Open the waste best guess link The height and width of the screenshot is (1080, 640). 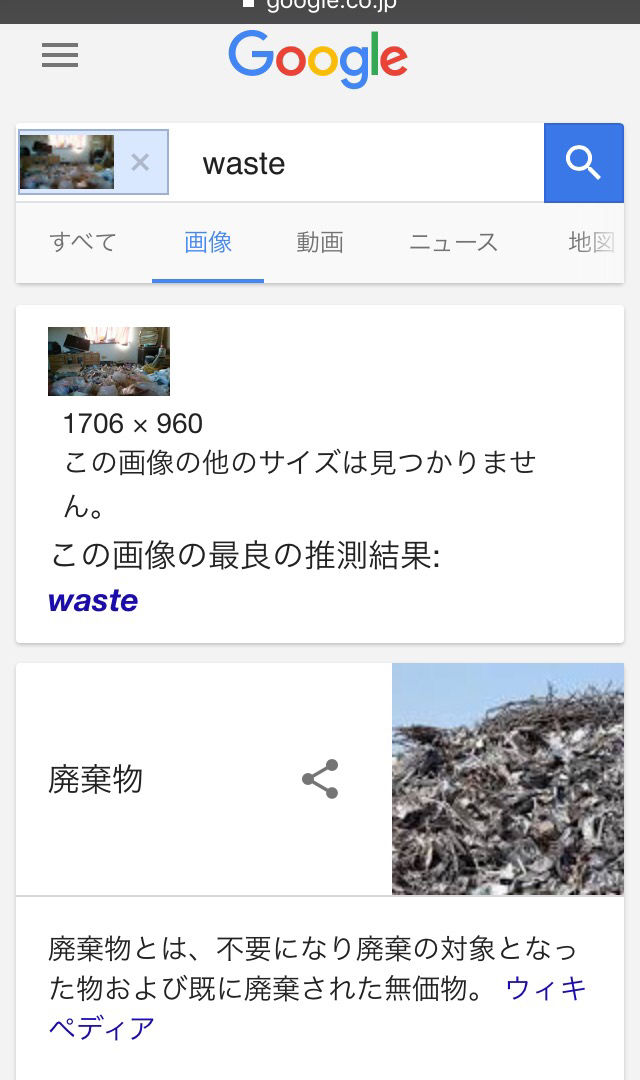point(93,600)
